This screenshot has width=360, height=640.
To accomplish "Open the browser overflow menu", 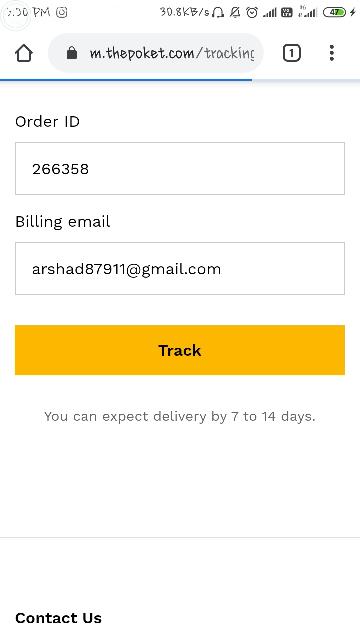I will [332, 53].
